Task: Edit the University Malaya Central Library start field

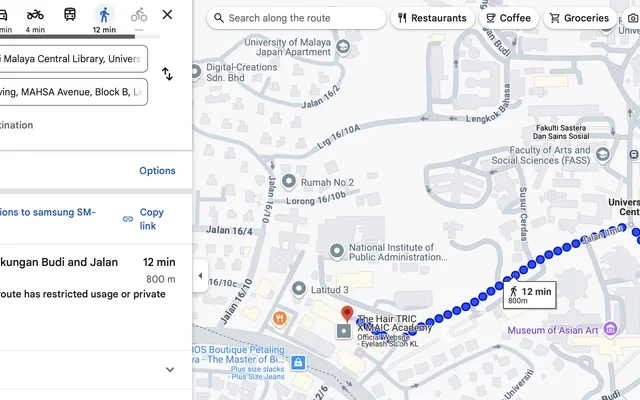Action: tap(70, 59)
